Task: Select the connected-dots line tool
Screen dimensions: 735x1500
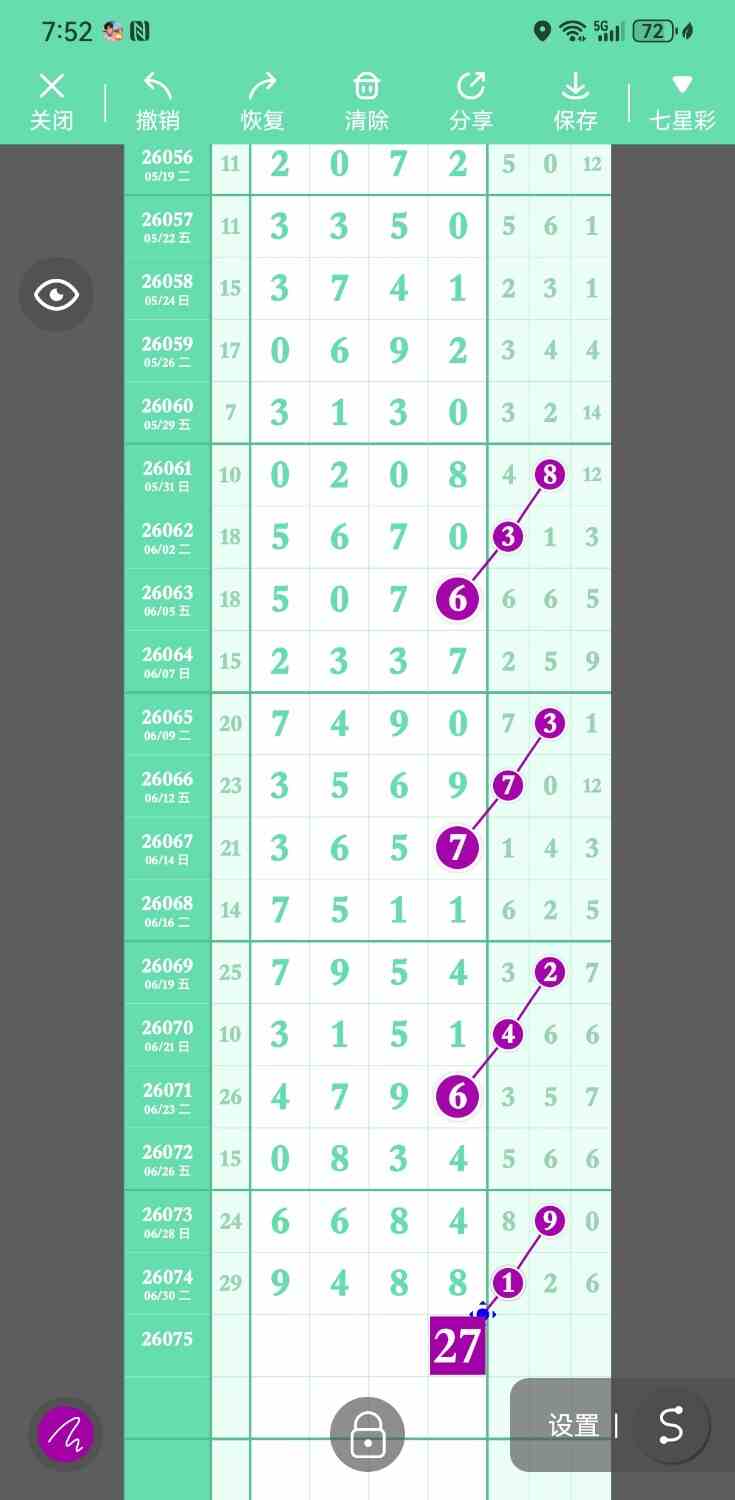Action: (671, 1426)
